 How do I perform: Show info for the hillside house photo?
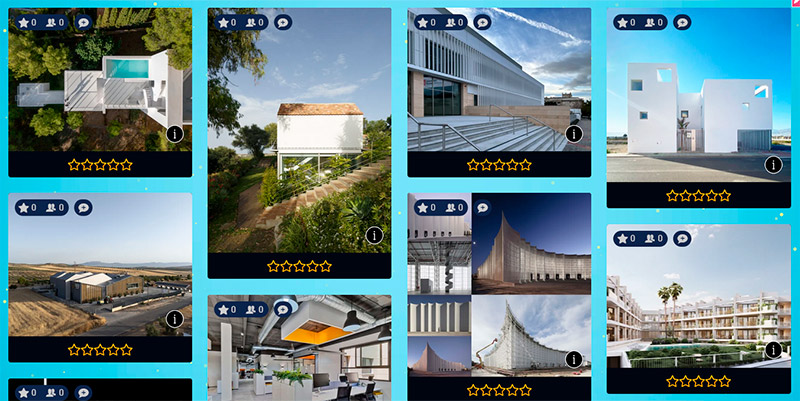point(373,235)
